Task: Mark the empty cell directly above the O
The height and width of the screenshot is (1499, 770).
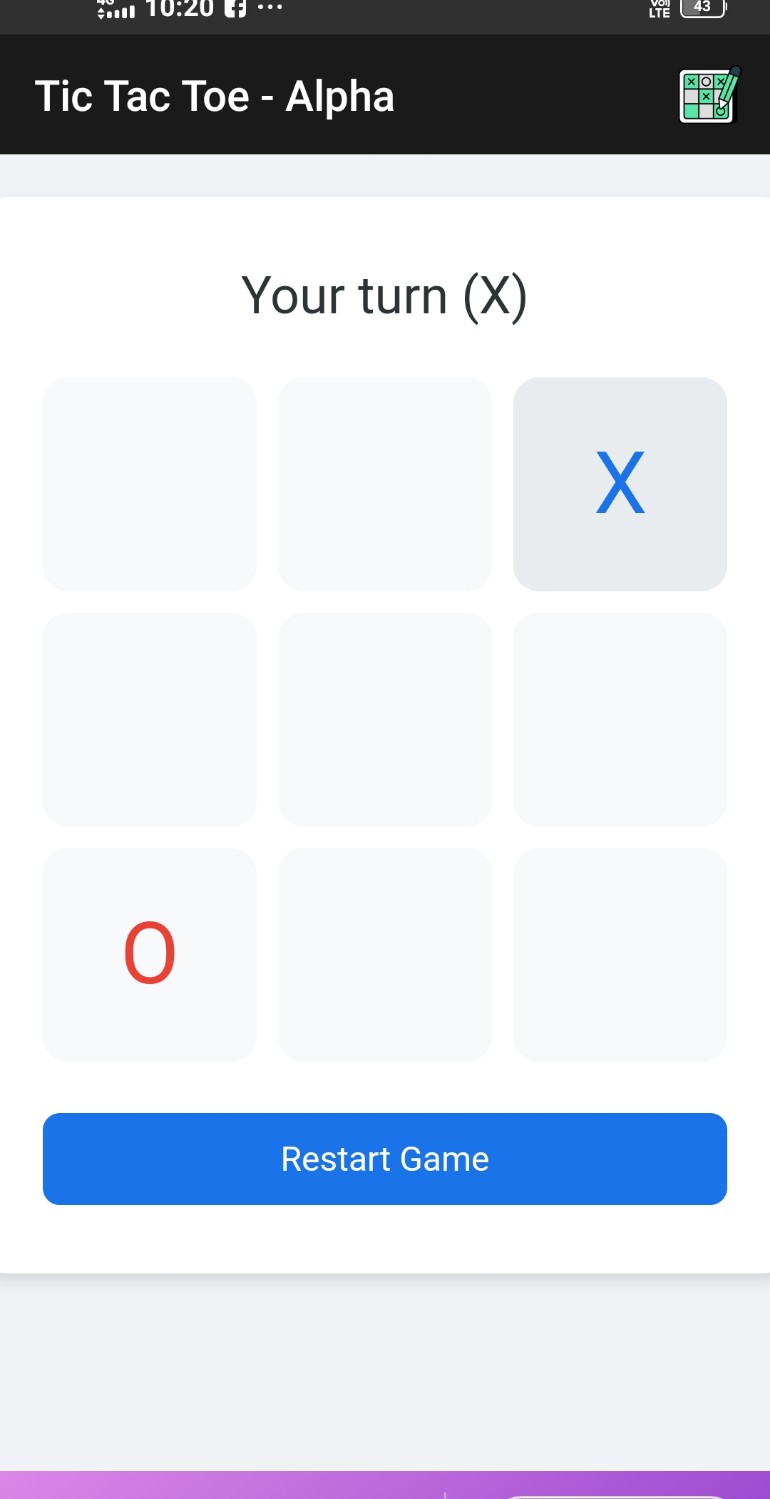Action: point(149,719)
